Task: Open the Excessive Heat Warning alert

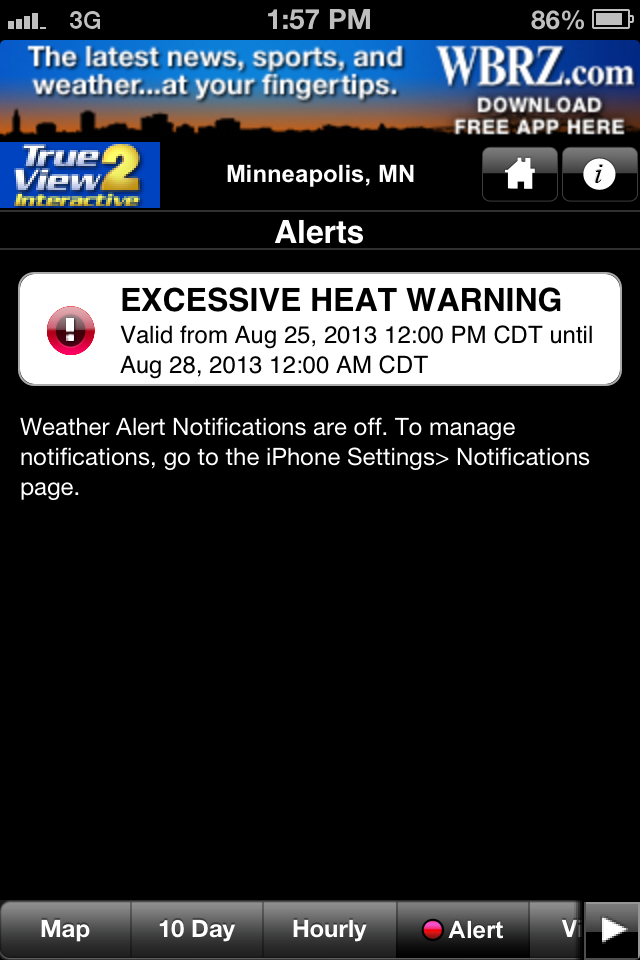Action: click(x=320, y=329)
